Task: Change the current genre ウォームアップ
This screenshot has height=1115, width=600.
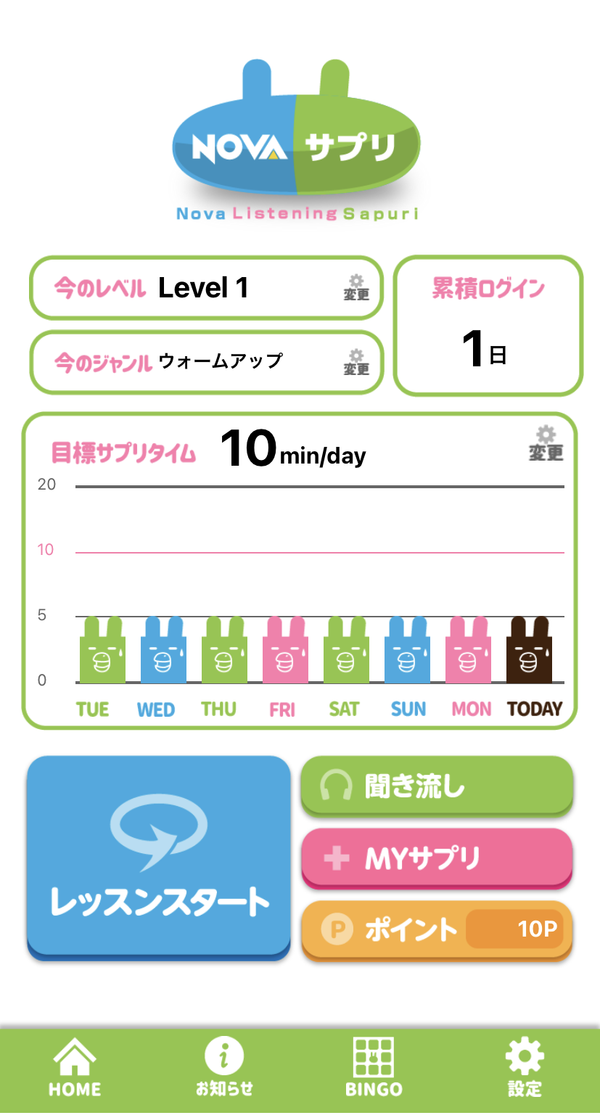Action: pyautogui.click(x=356, y=362)
